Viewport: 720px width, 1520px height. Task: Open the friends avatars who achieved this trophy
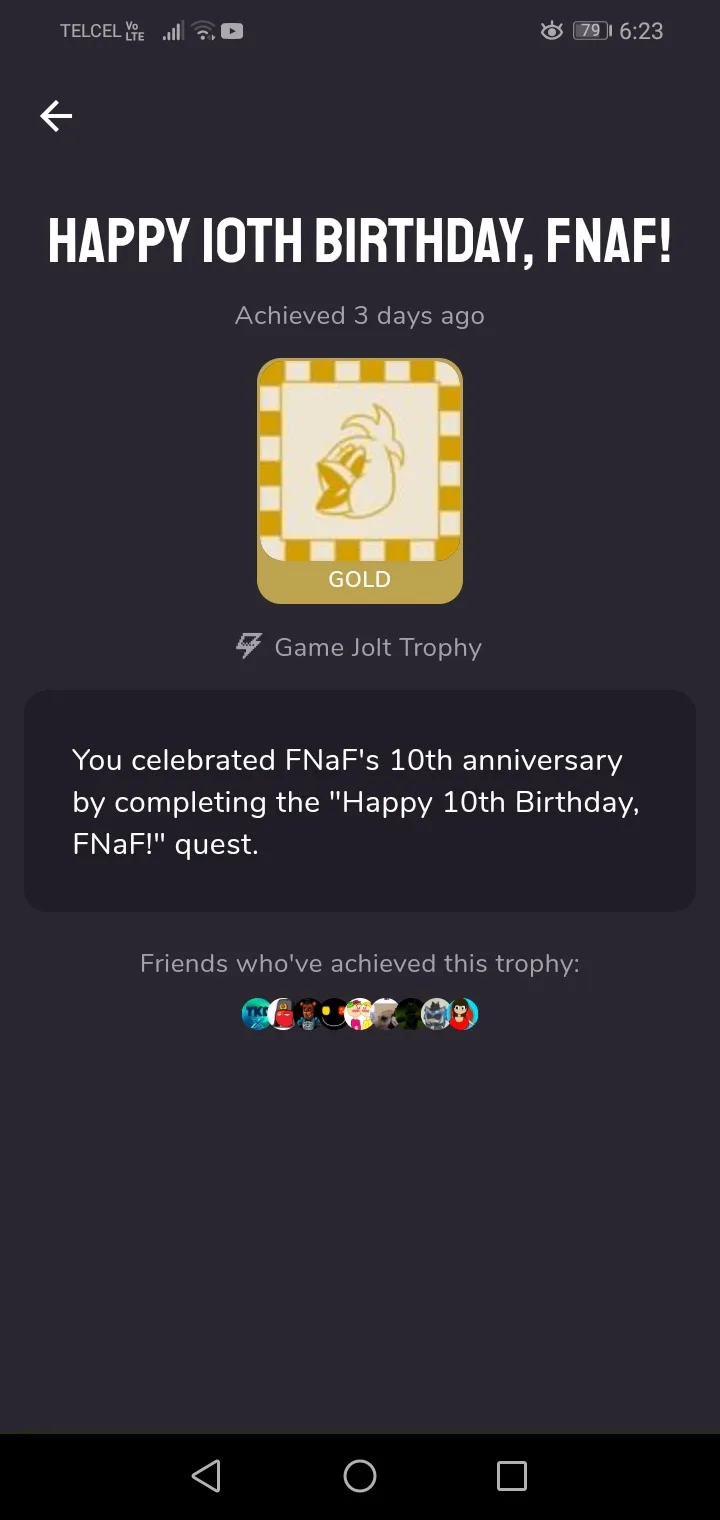coord(360,1014)
